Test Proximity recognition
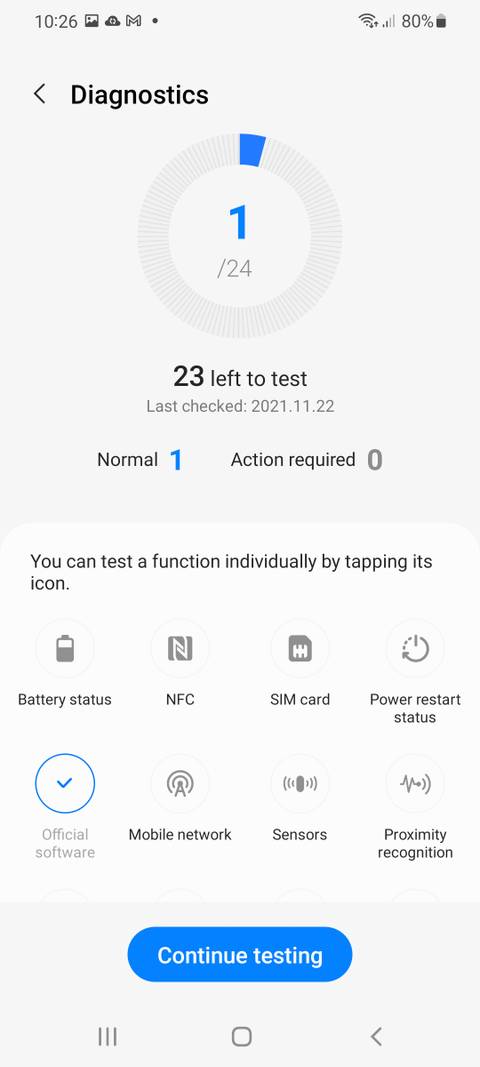The height and width of the screenshot is (1067, 480). (x=415, y=783)
